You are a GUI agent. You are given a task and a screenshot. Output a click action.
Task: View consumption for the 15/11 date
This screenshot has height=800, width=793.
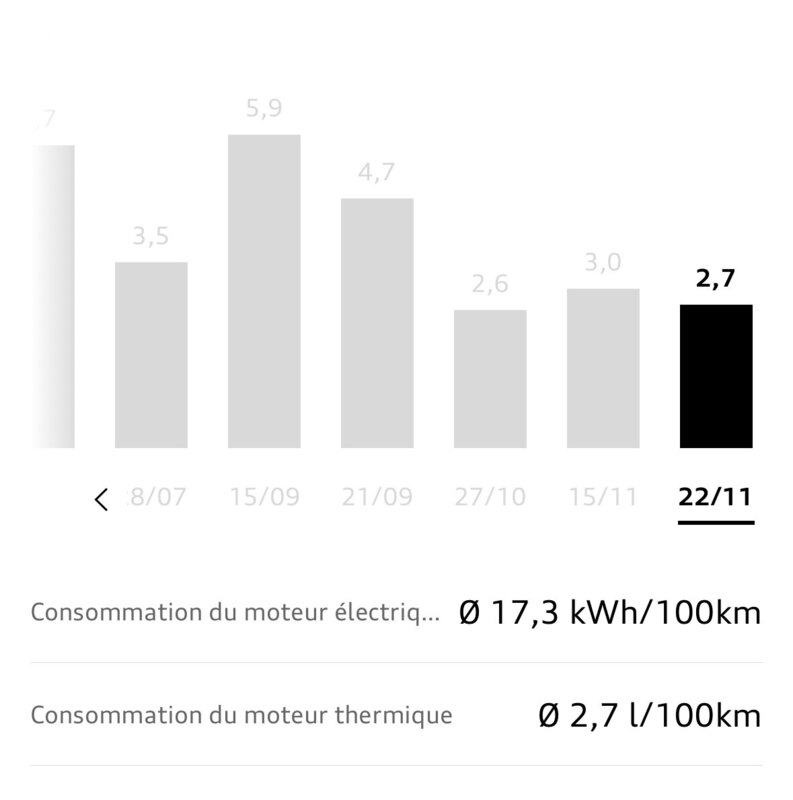(x=602, y=497)
